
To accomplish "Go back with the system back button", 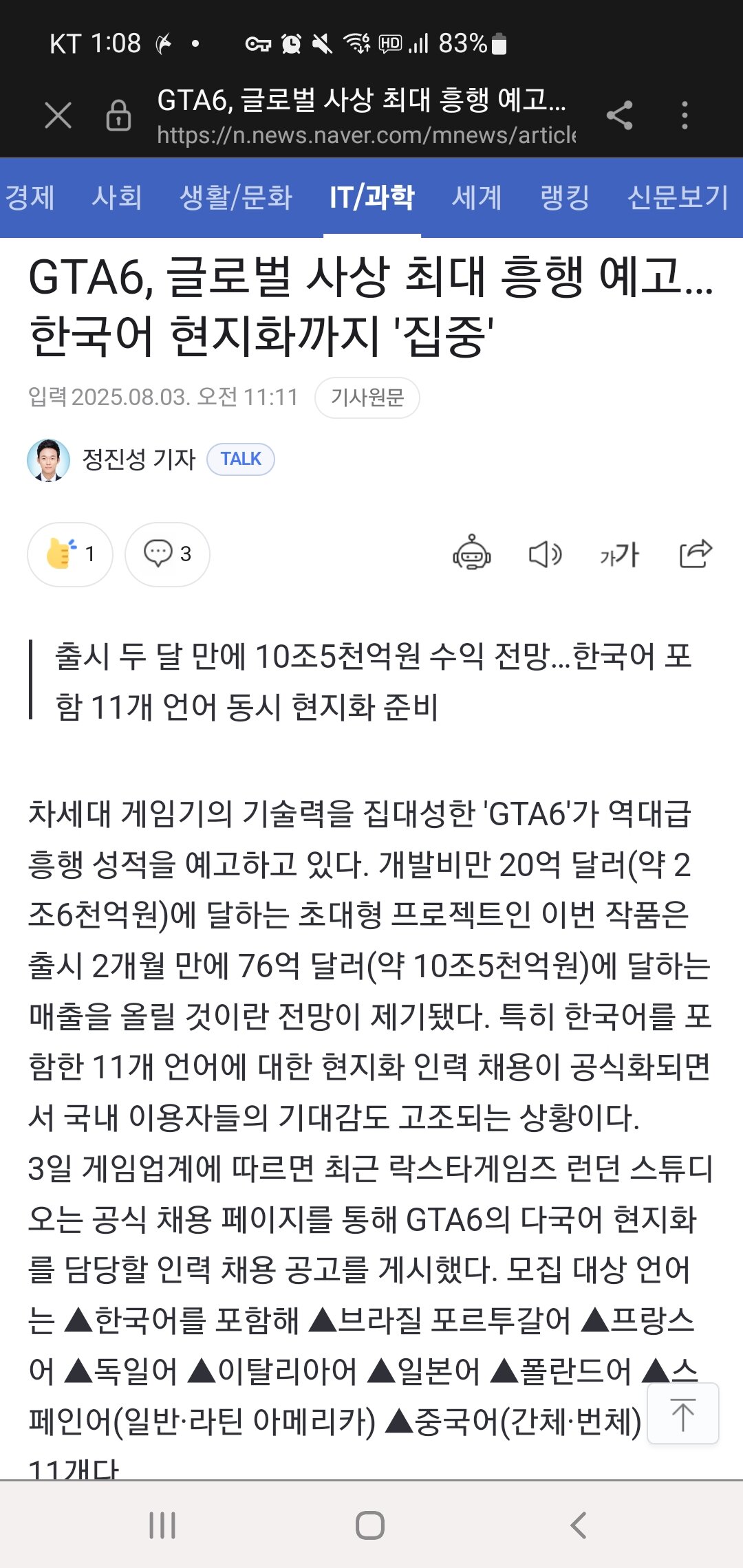I will [579, 1525].
